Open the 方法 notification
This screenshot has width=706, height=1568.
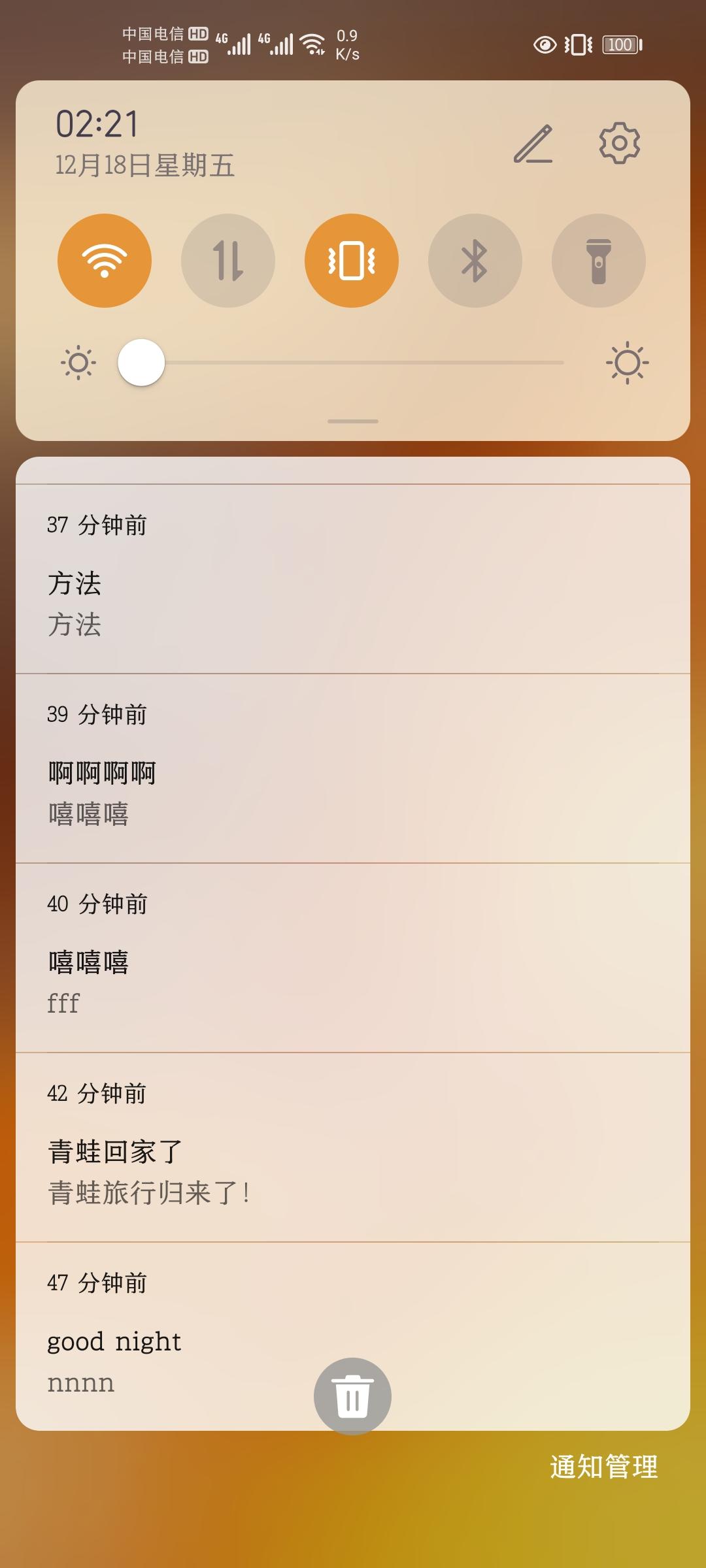(353, 579)
